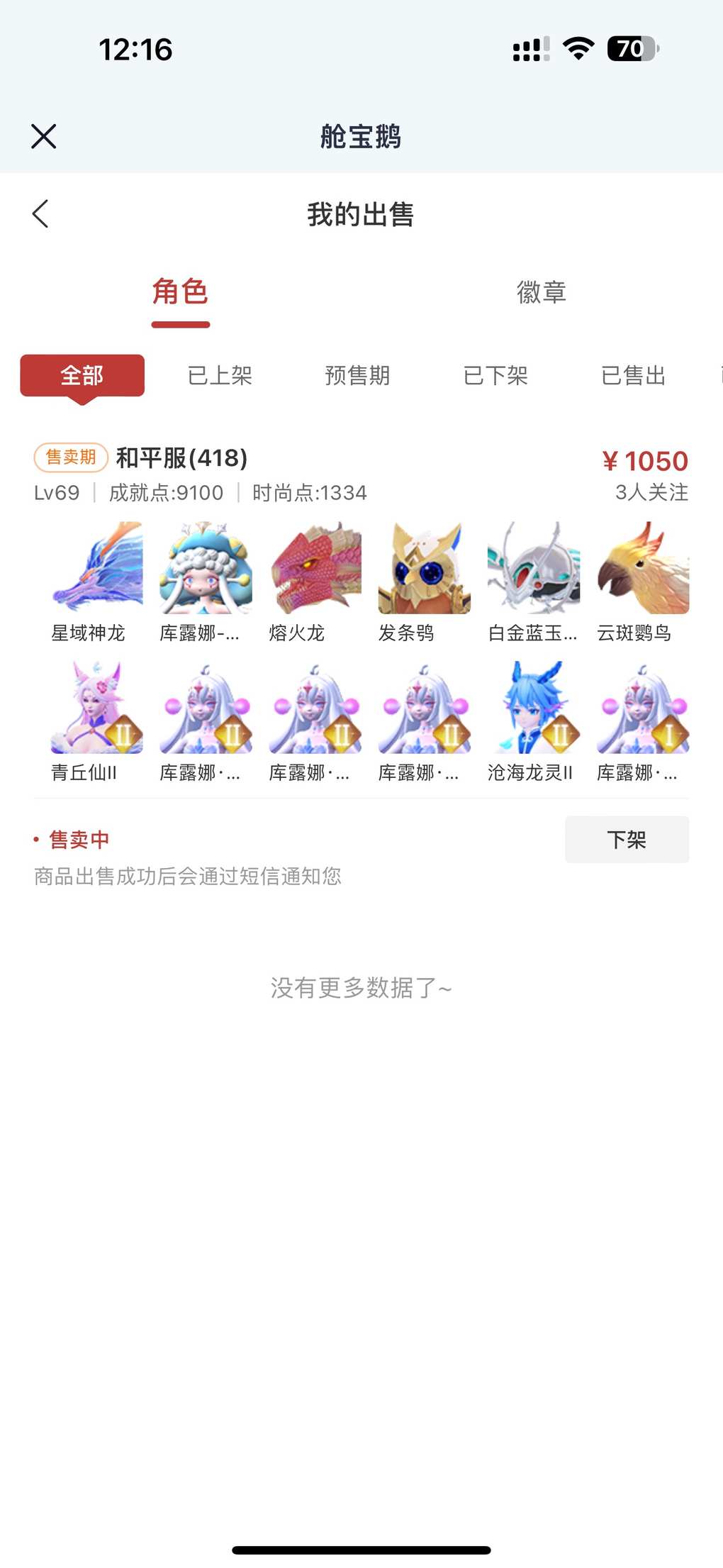Show 已售出 listings
This screenshot has width=723, height=1568.
pyautogui.click(x=633, y=375)
